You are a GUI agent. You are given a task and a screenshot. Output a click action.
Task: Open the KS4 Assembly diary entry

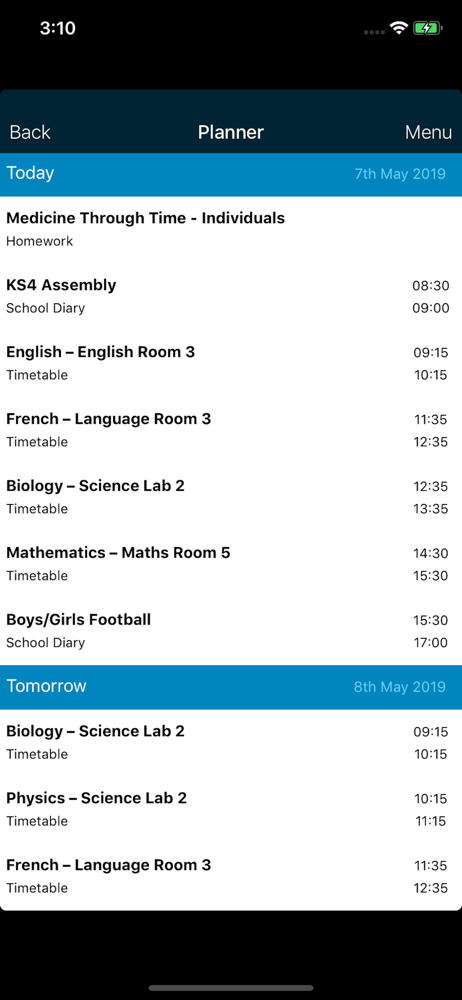231,297
